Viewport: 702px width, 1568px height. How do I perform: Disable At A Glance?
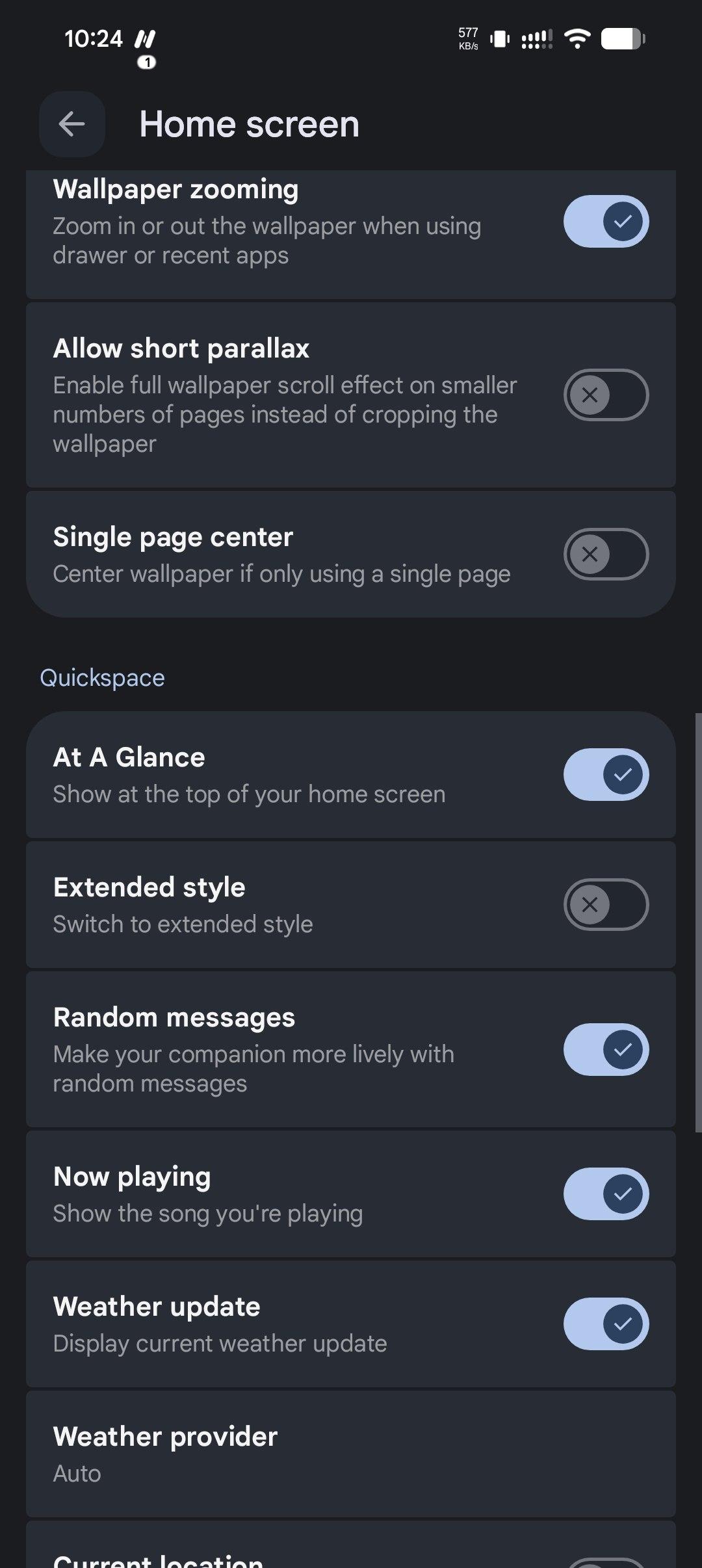pos(606,774)
